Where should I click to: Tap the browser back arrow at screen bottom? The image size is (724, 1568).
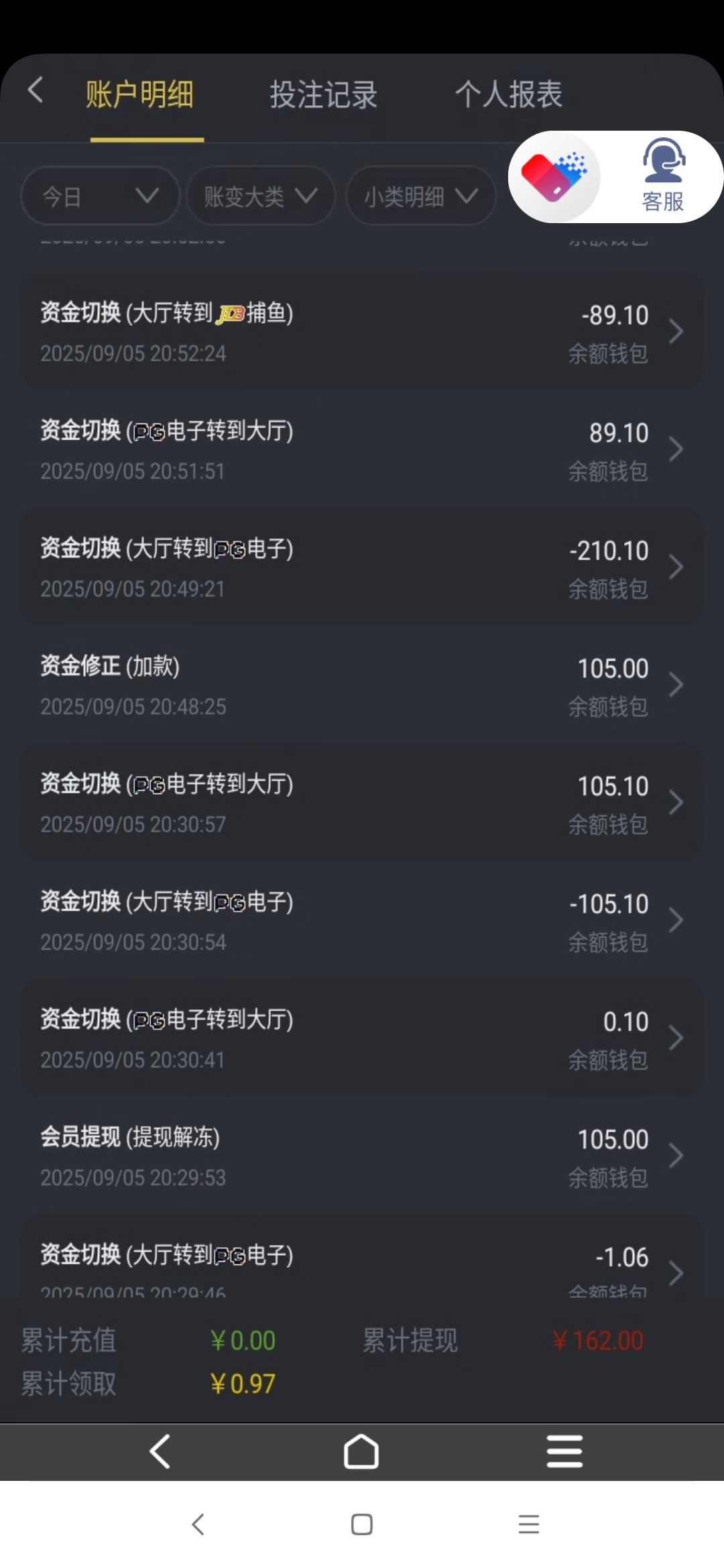click(x=197, y=1526)
